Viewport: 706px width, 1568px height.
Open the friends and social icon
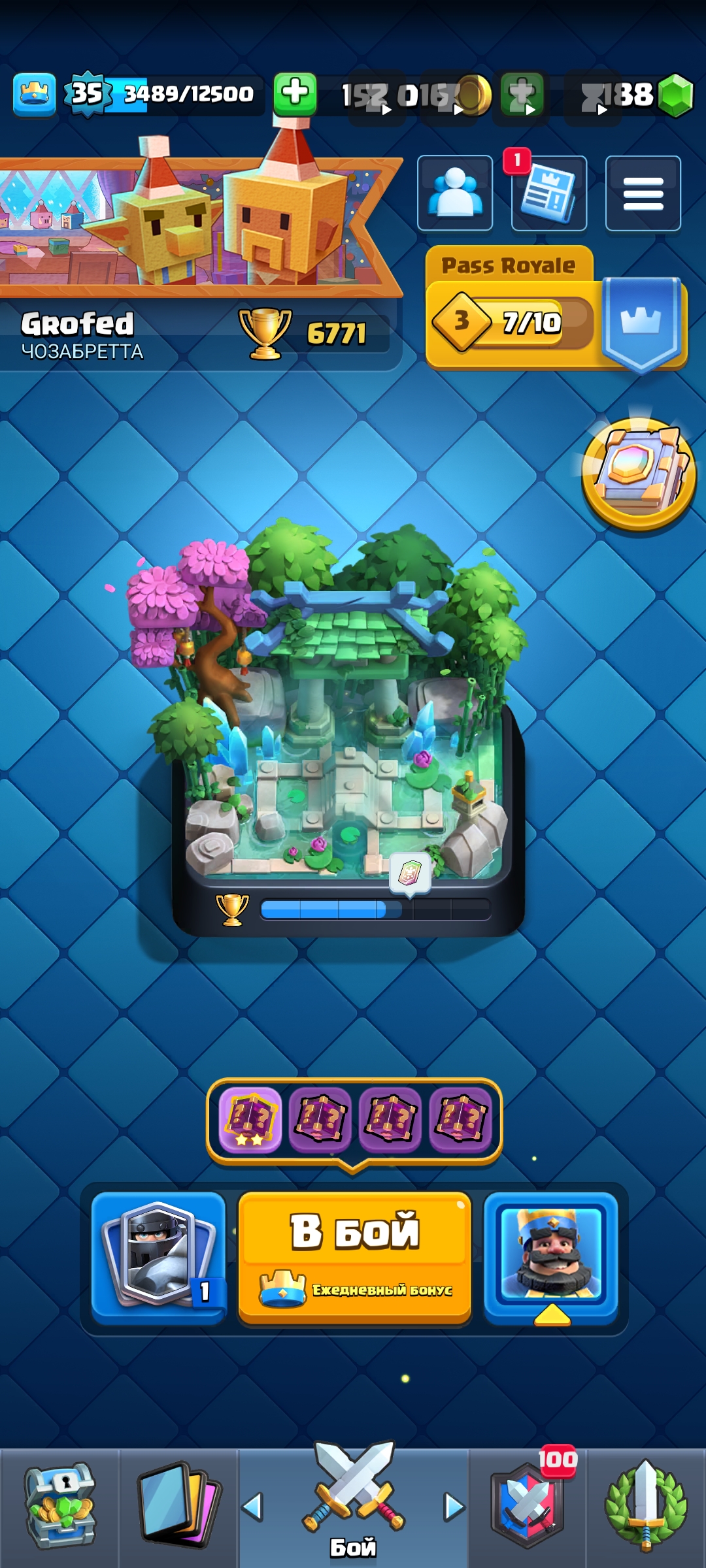coord(455,193)
